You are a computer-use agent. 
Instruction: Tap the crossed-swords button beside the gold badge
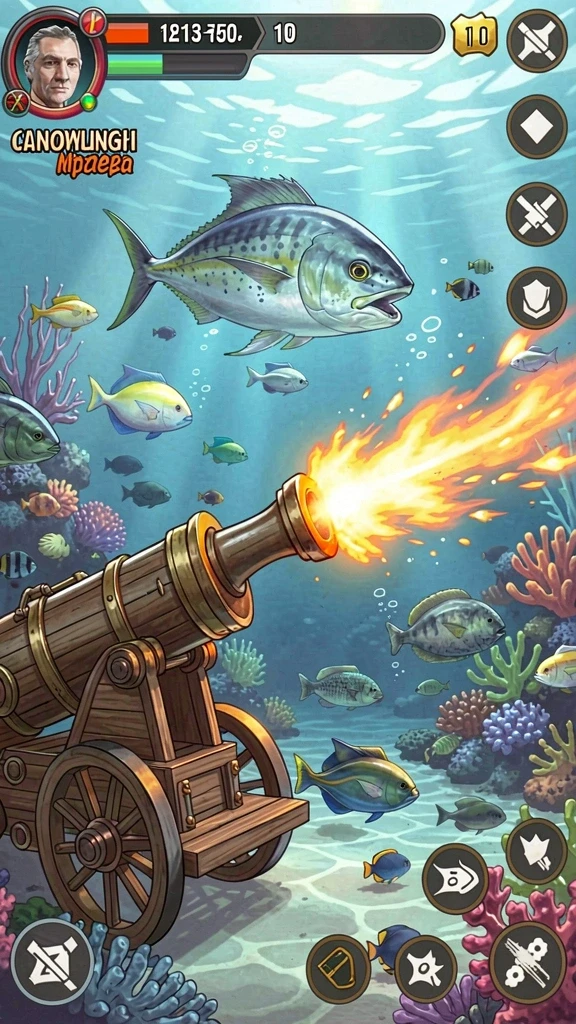click(537, 40)
